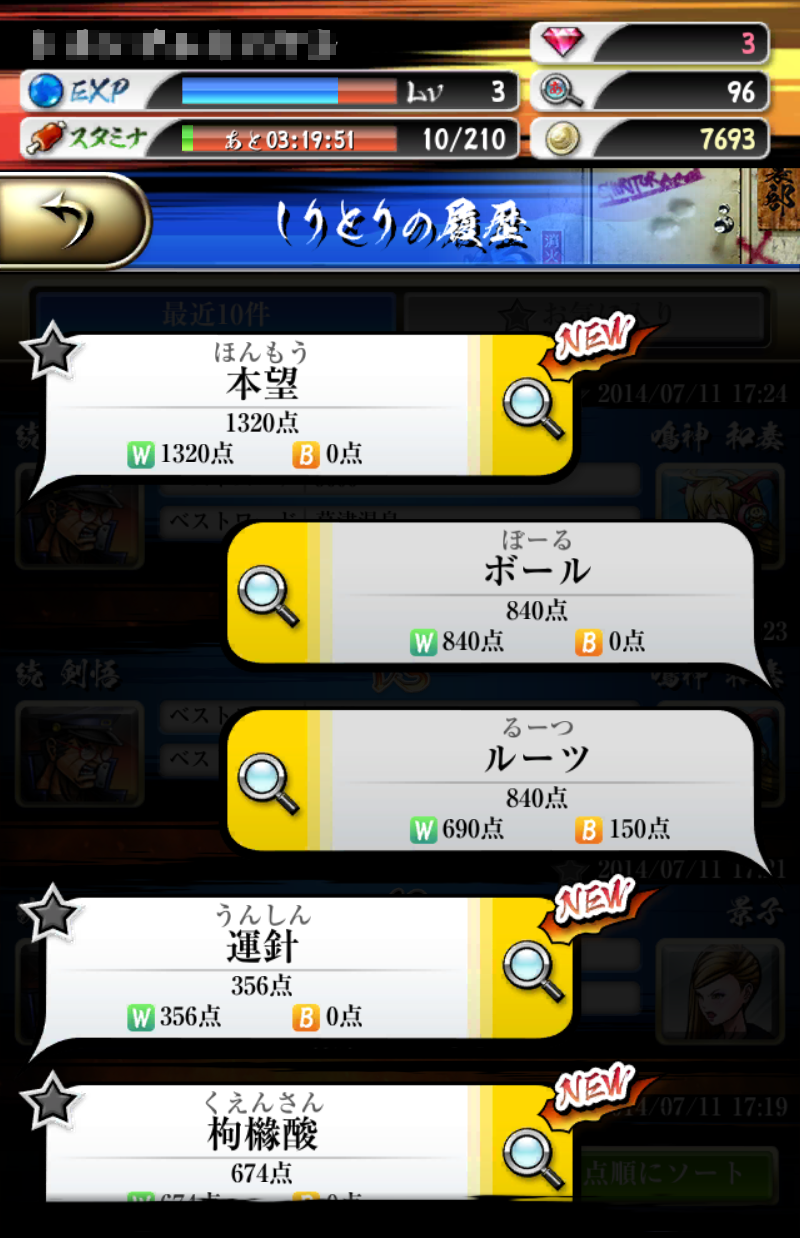
Task: Go back with the curved arrow button
Action: (x=72, y=220)
